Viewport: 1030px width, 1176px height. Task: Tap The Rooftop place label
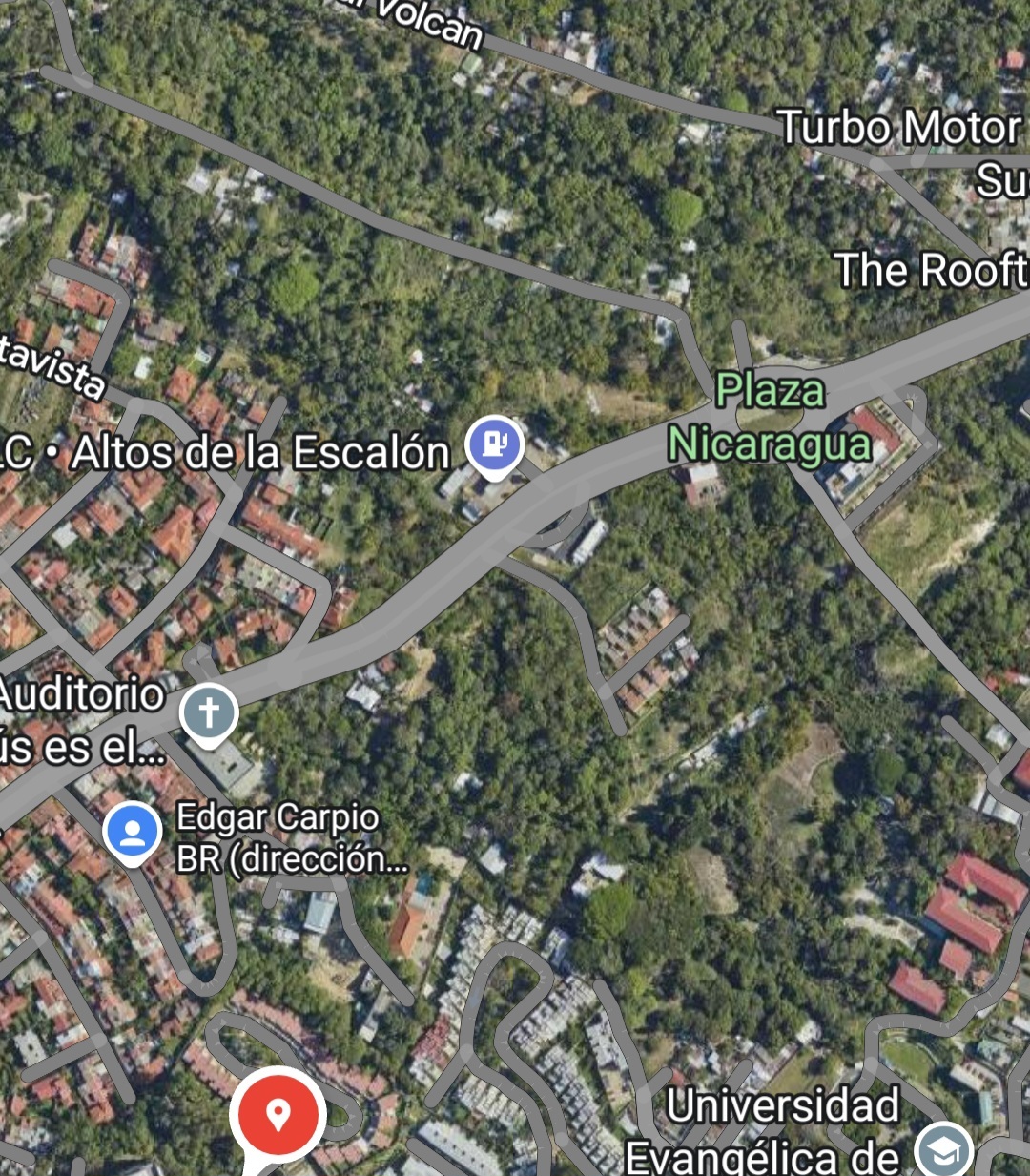tap(930, 270)
